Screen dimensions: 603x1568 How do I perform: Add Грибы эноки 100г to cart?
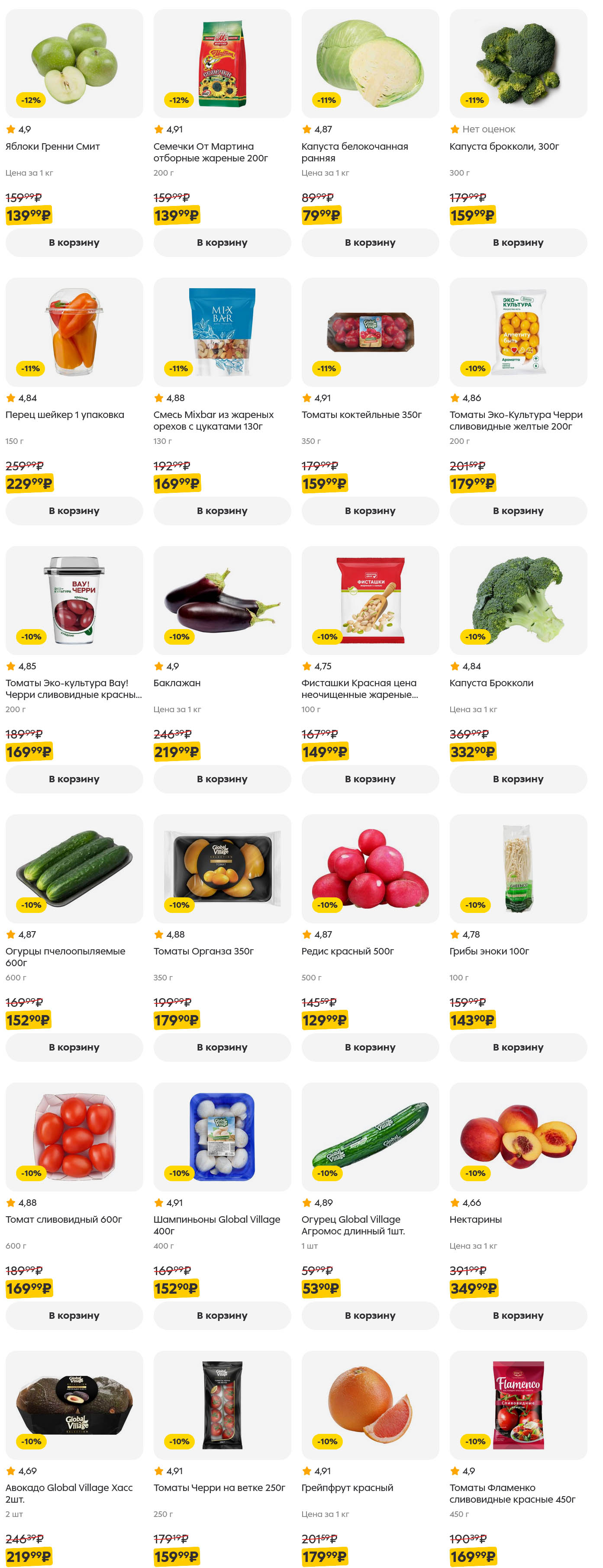coord(518,1047)
